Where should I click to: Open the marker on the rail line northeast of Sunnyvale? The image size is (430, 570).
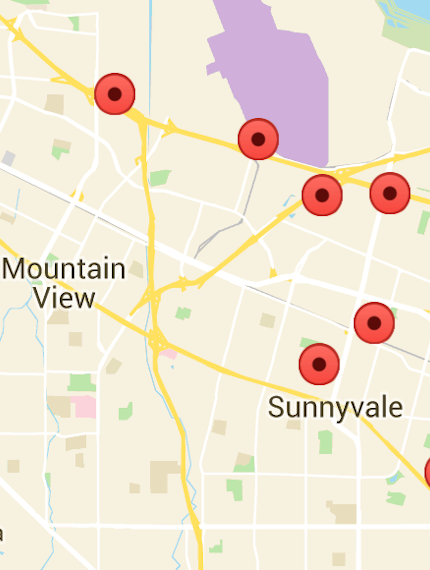[x=374, y=323]
